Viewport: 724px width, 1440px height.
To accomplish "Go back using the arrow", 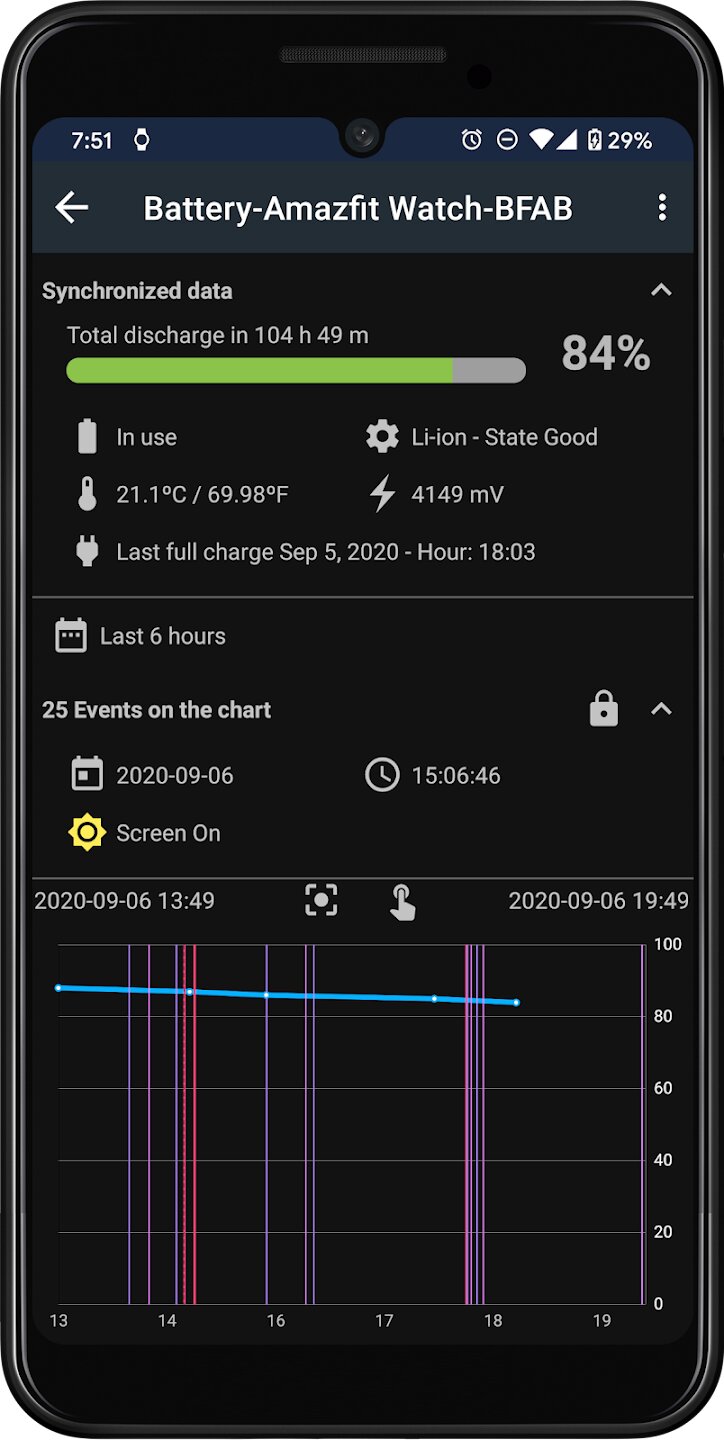I will pyautogui.click(x=72, y=208).
